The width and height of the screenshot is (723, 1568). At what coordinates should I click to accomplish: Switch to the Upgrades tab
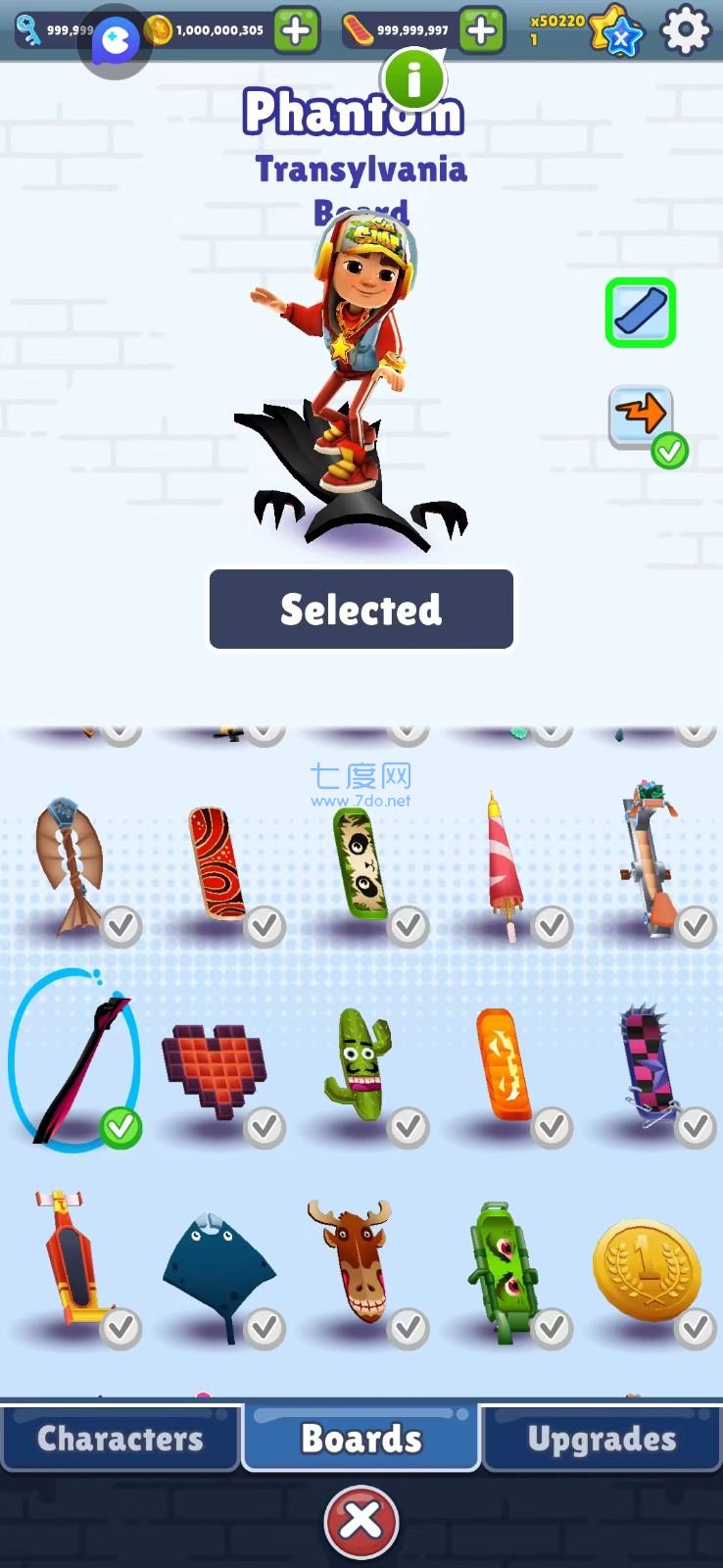click(x=602, y=1438)
